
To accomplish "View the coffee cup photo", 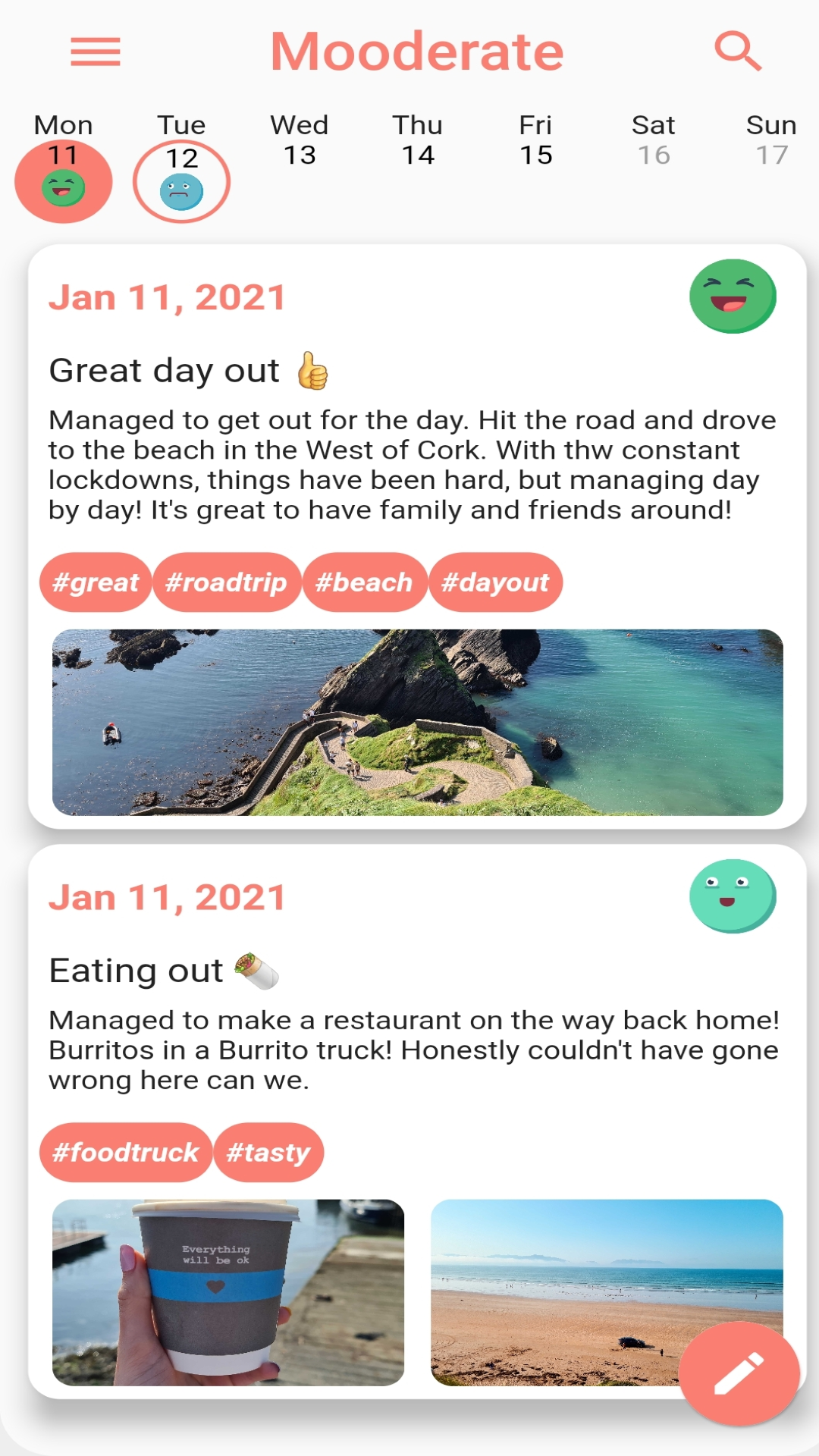I will pos(227,1292).
